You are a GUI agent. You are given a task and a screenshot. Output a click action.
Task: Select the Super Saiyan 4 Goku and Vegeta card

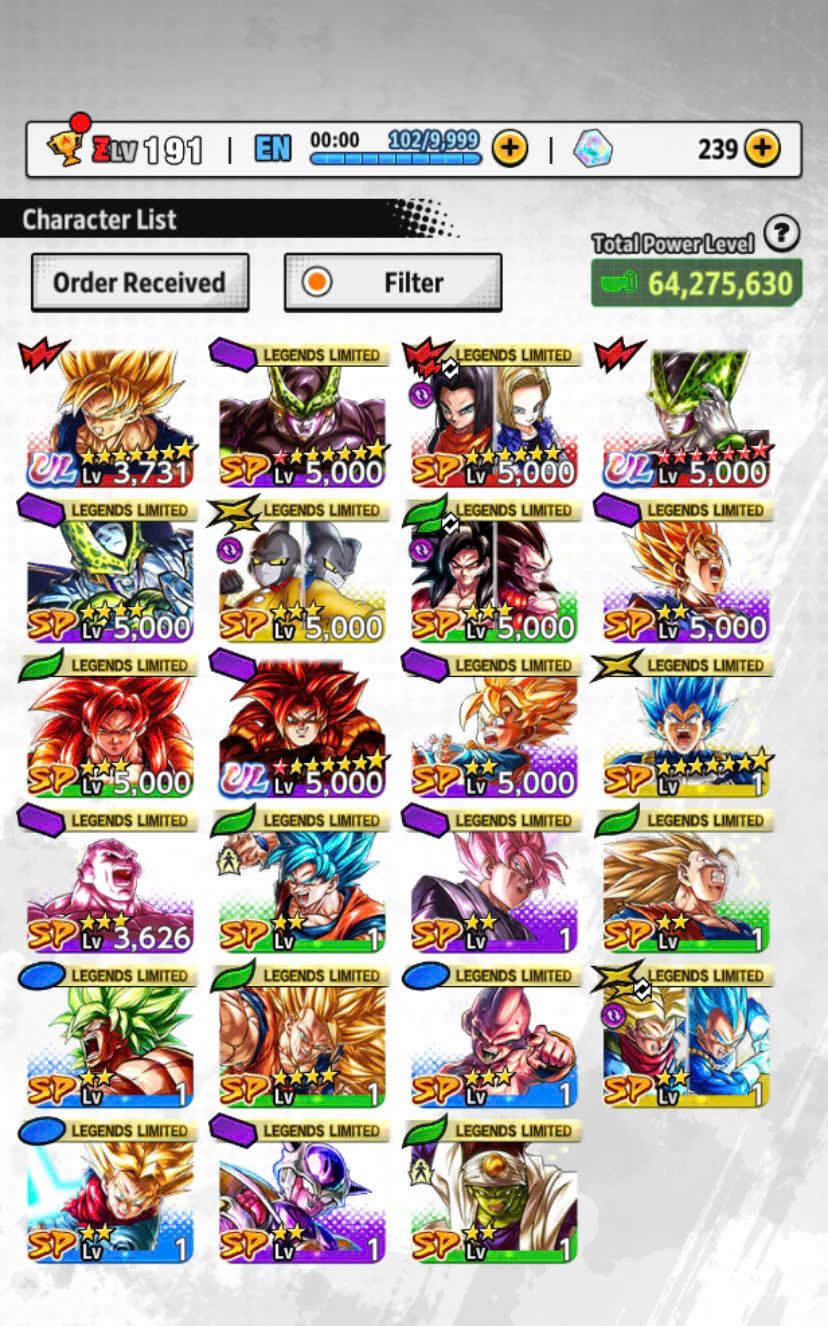click(x=494, y=572)
